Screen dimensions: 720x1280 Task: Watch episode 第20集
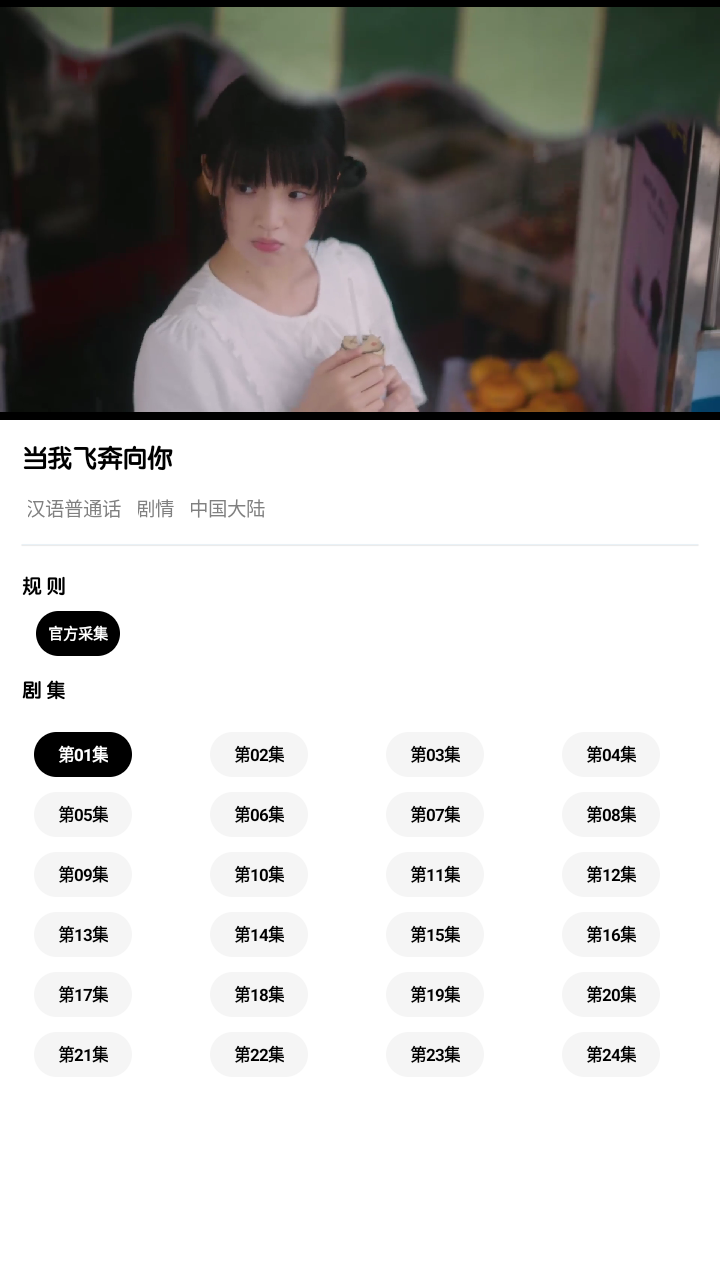pos(611,995)
